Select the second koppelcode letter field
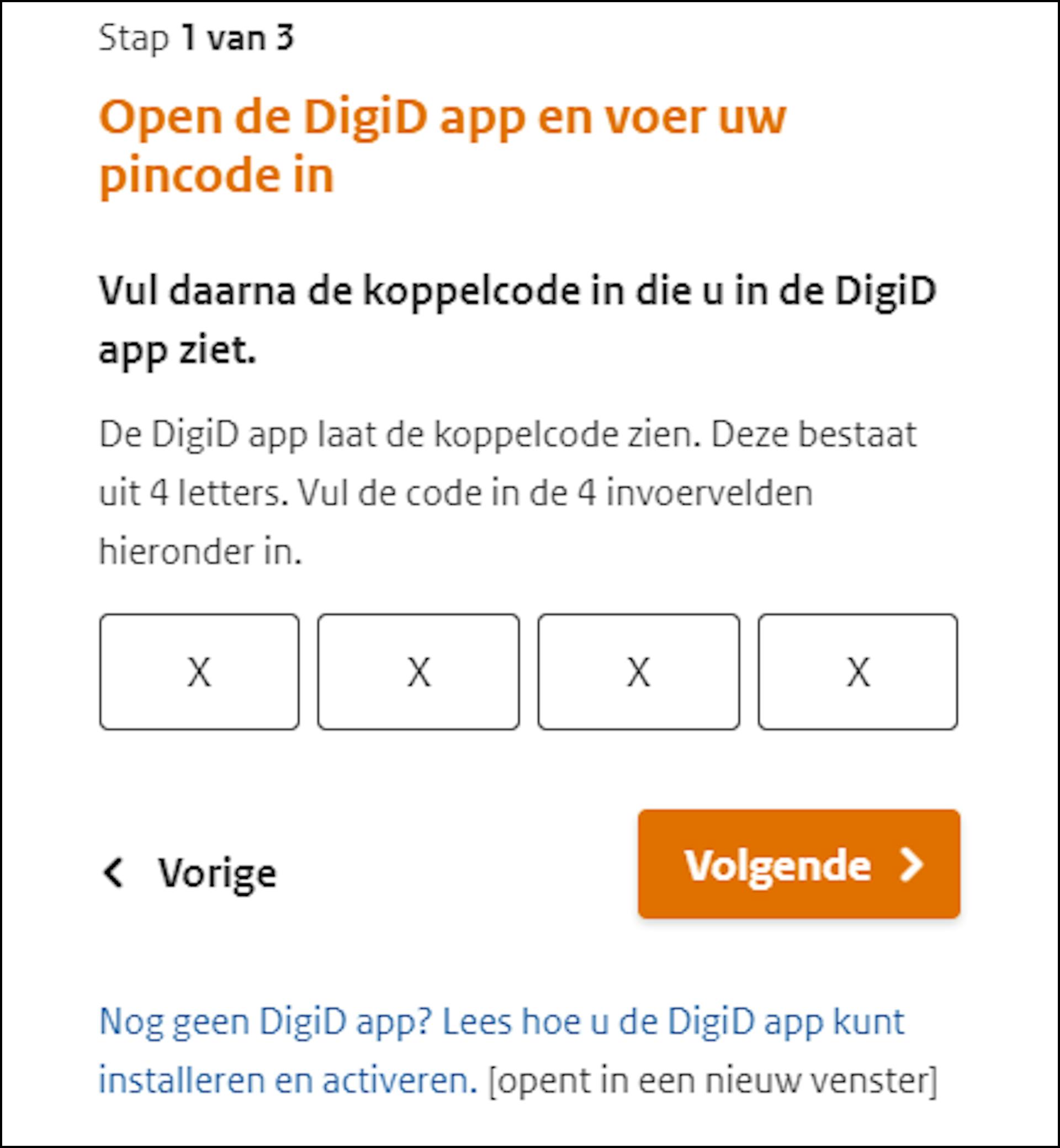The image size is (1060, 1148). [x=418, y=671]
